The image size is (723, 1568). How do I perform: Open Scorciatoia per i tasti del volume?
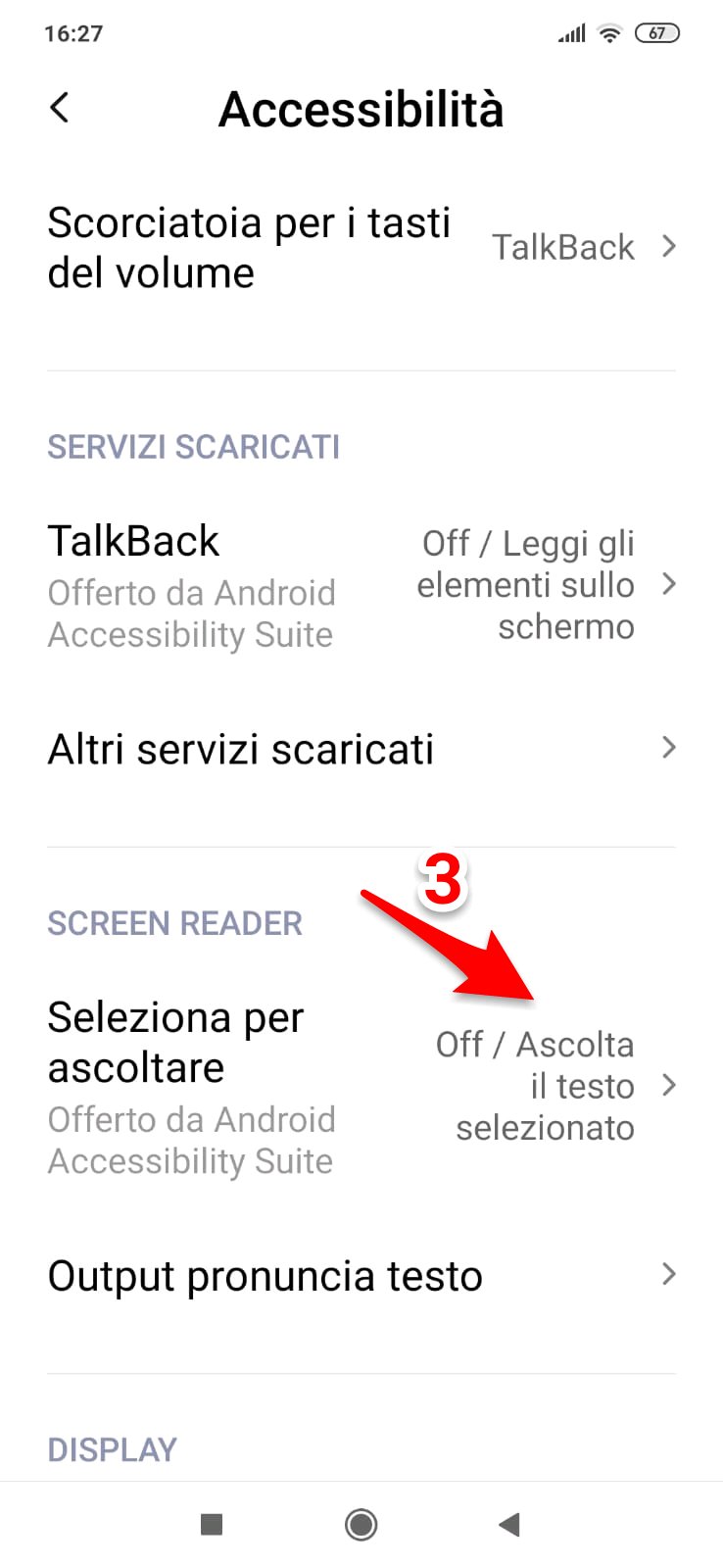click(x=361, y=248)
